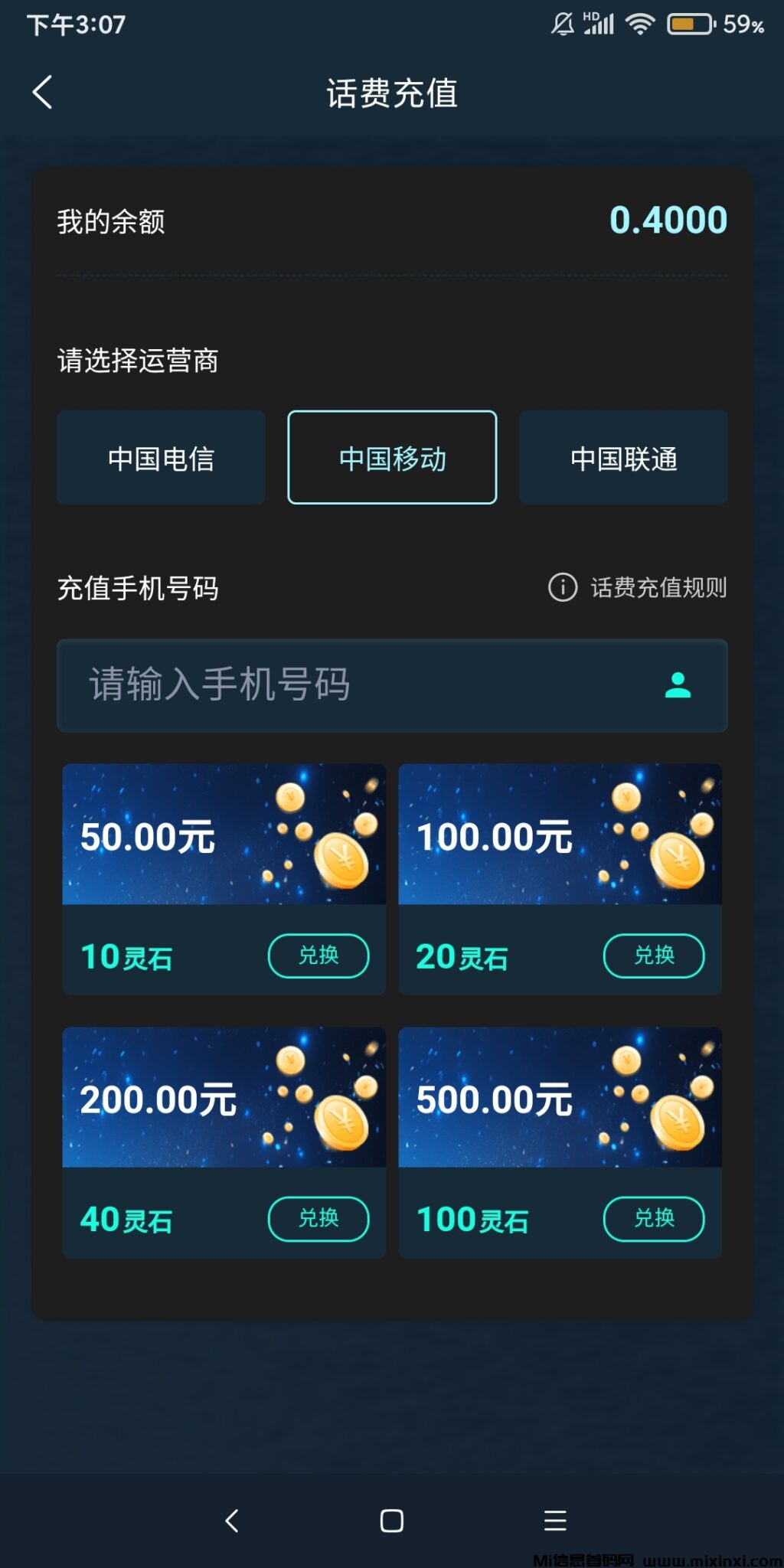Tap the 话费充值 title text
The width and height of the screenshot is (784, 1568).
[391, 93]
